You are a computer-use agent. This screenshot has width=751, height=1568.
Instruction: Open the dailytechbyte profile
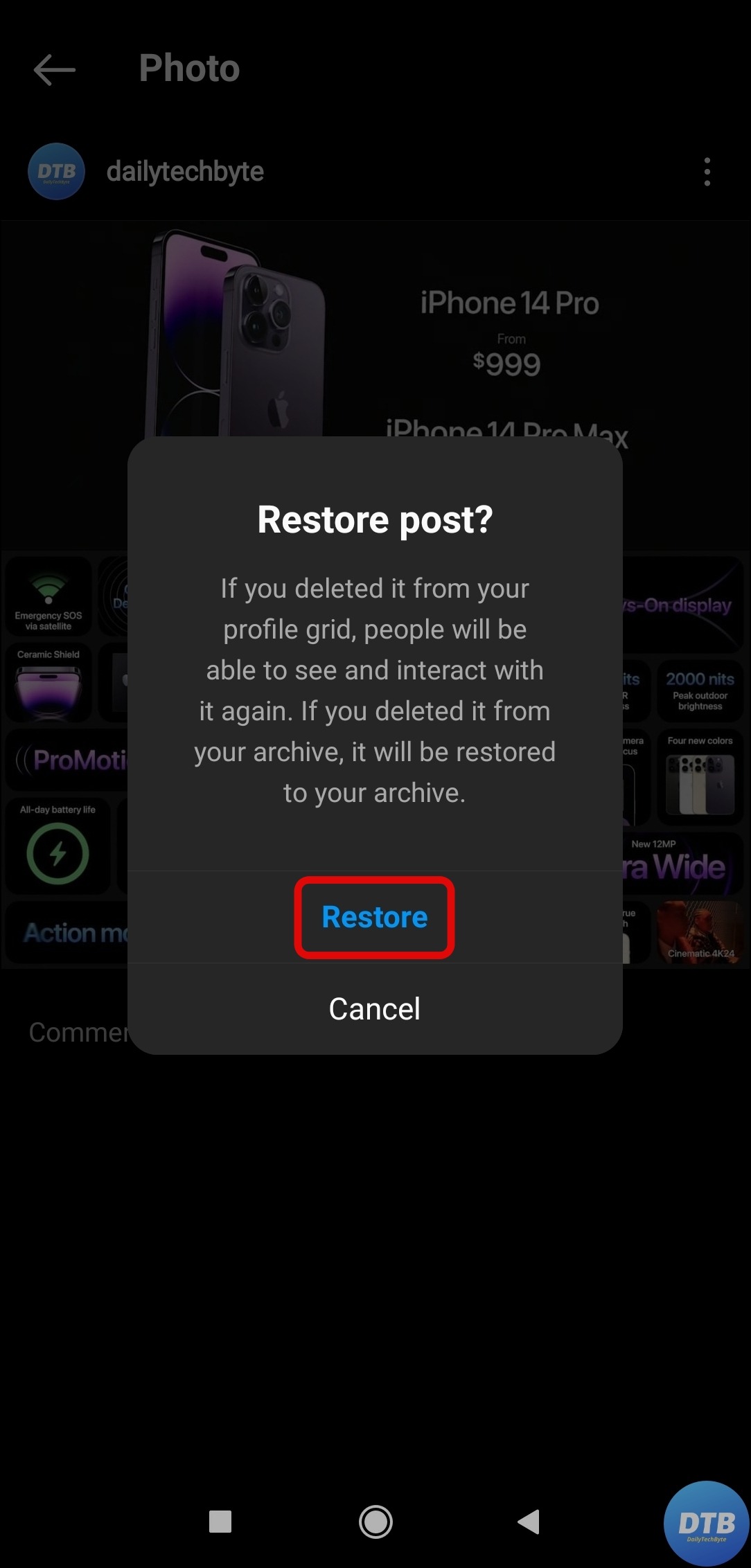pos(184,172)
